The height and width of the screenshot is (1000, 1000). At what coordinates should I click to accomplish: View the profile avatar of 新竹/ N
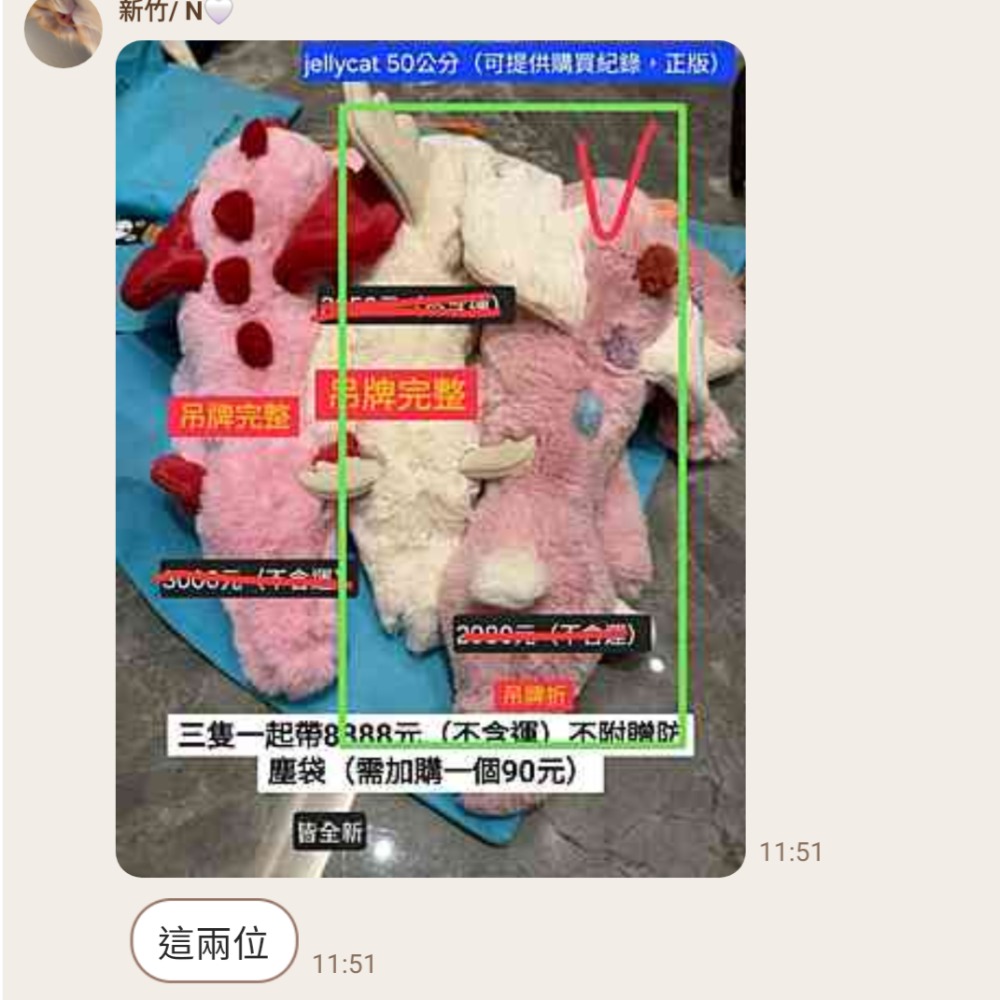click(63, 30)
